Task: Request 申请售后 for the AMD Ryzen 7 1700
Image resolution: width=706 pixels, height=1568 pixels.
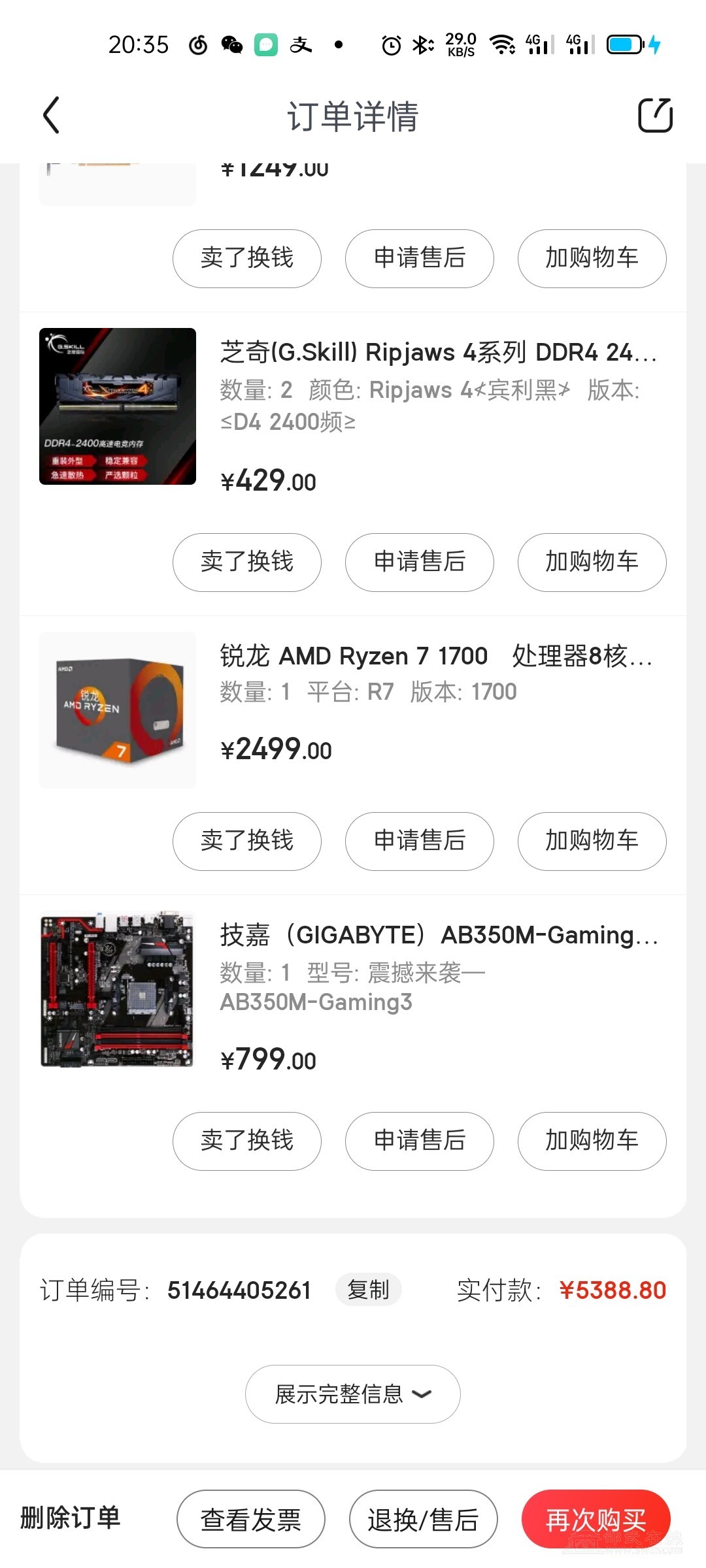Action: 420,841
